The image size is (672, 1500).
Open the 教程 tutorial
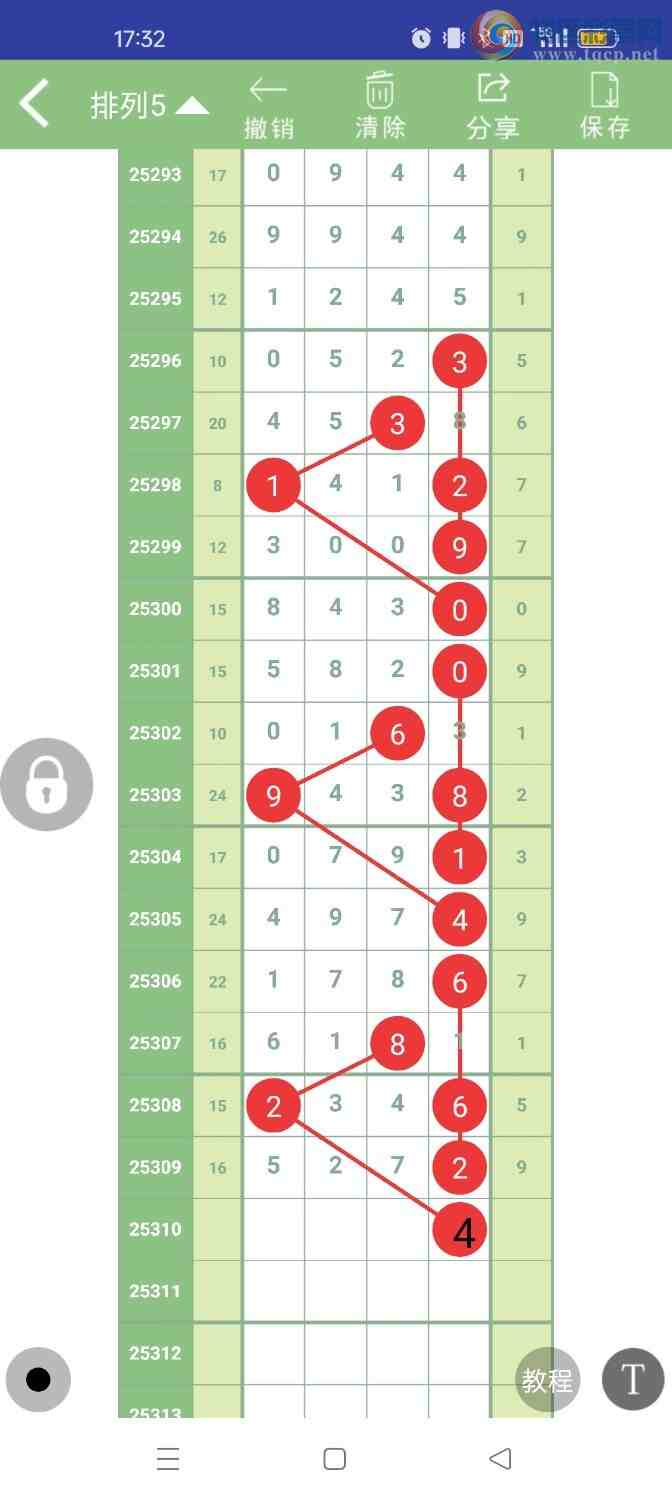click(547, 1380)
